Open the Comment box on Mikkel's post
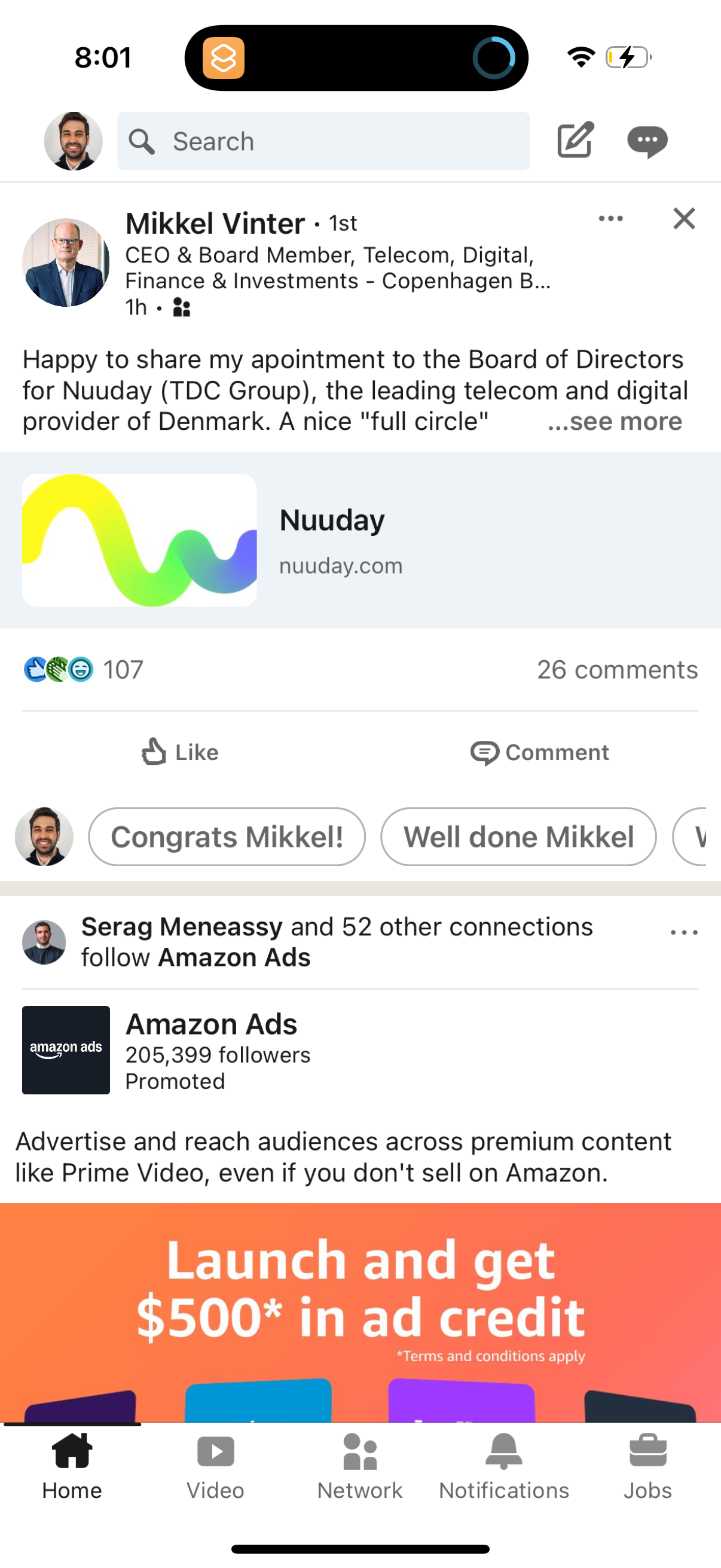This screenshot has height=1568, width=721. [540, 752]
